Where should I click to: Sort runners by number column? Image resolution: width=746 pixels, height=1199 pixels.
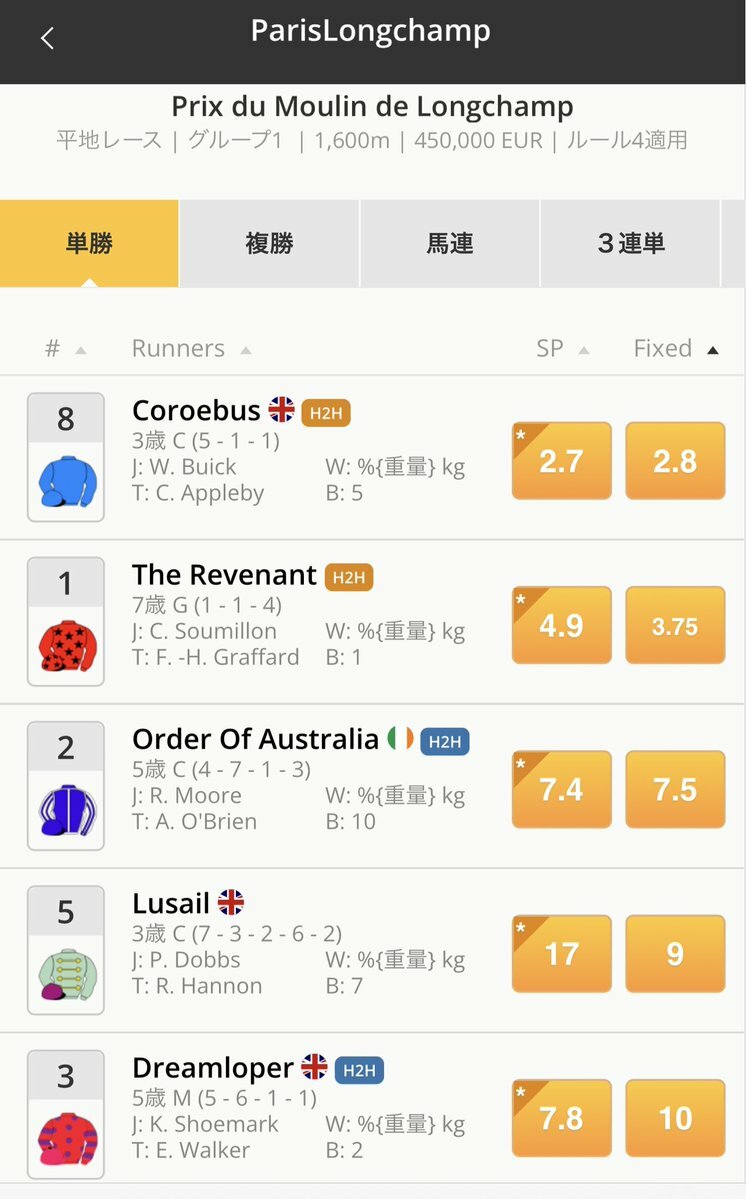pos(64,349)
